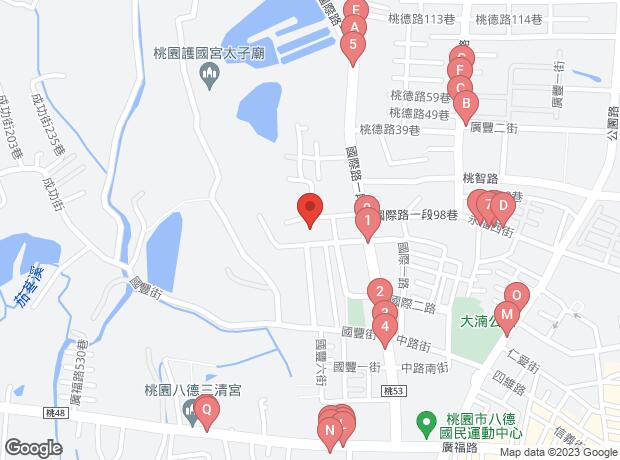Select marker 5 at the top

(353, 44)
